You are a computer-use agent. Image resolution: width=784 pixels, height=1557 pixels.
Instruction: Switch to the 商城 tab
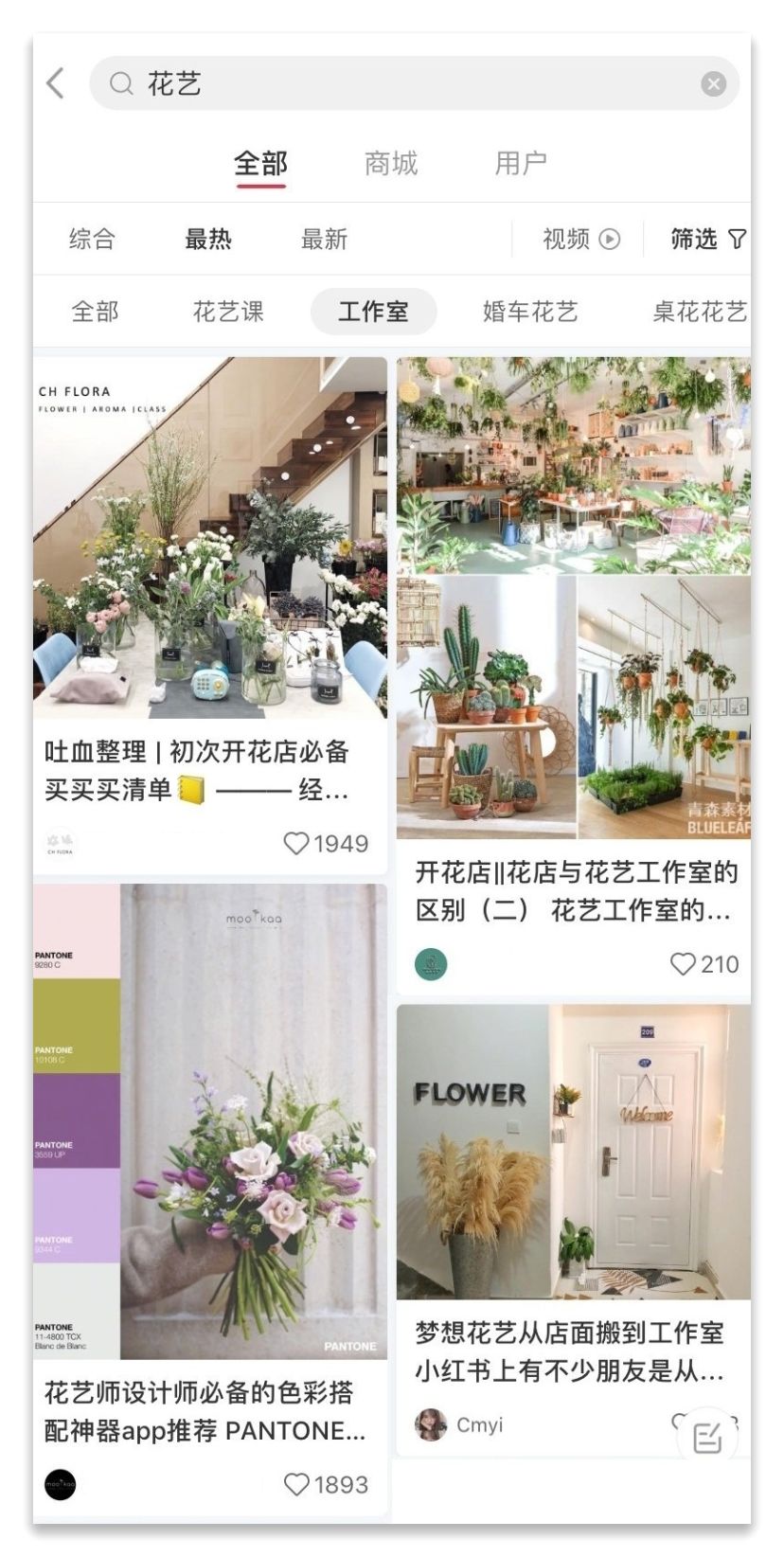tap(392, 162)
